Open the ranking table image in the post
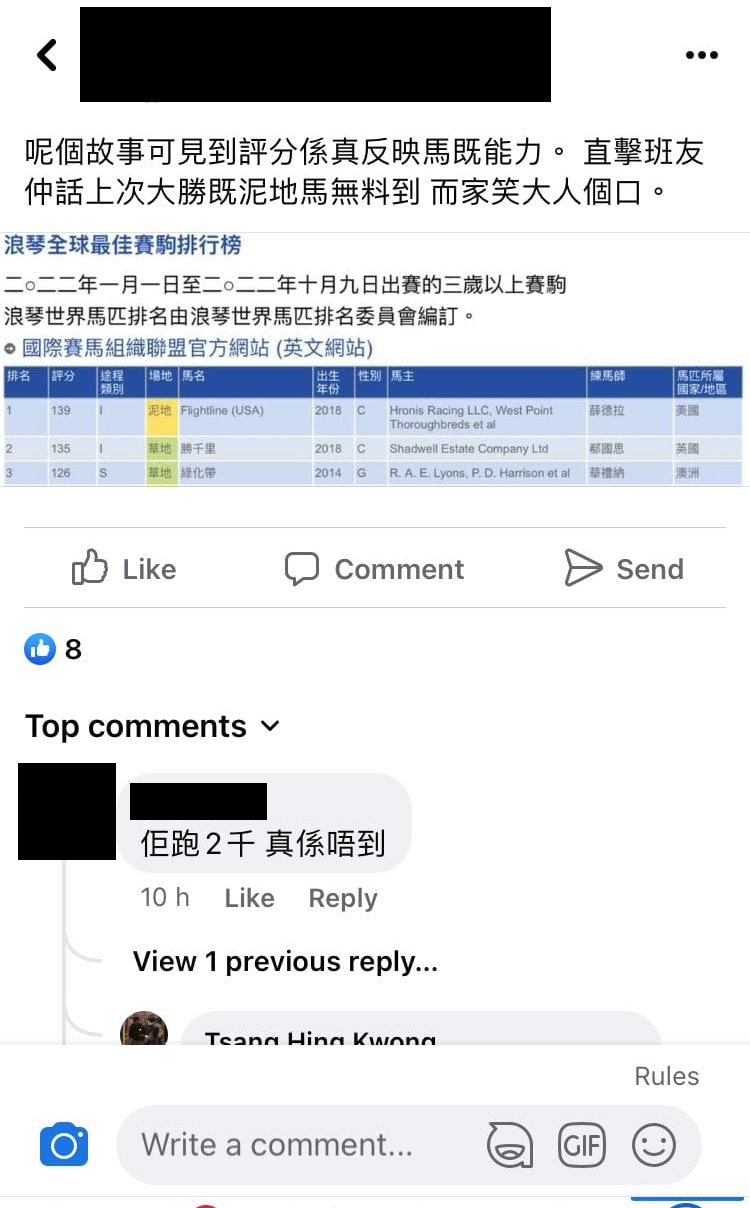Image resolution: width=750 pixels, height=1208 pixels. click(x=375, y=360)
